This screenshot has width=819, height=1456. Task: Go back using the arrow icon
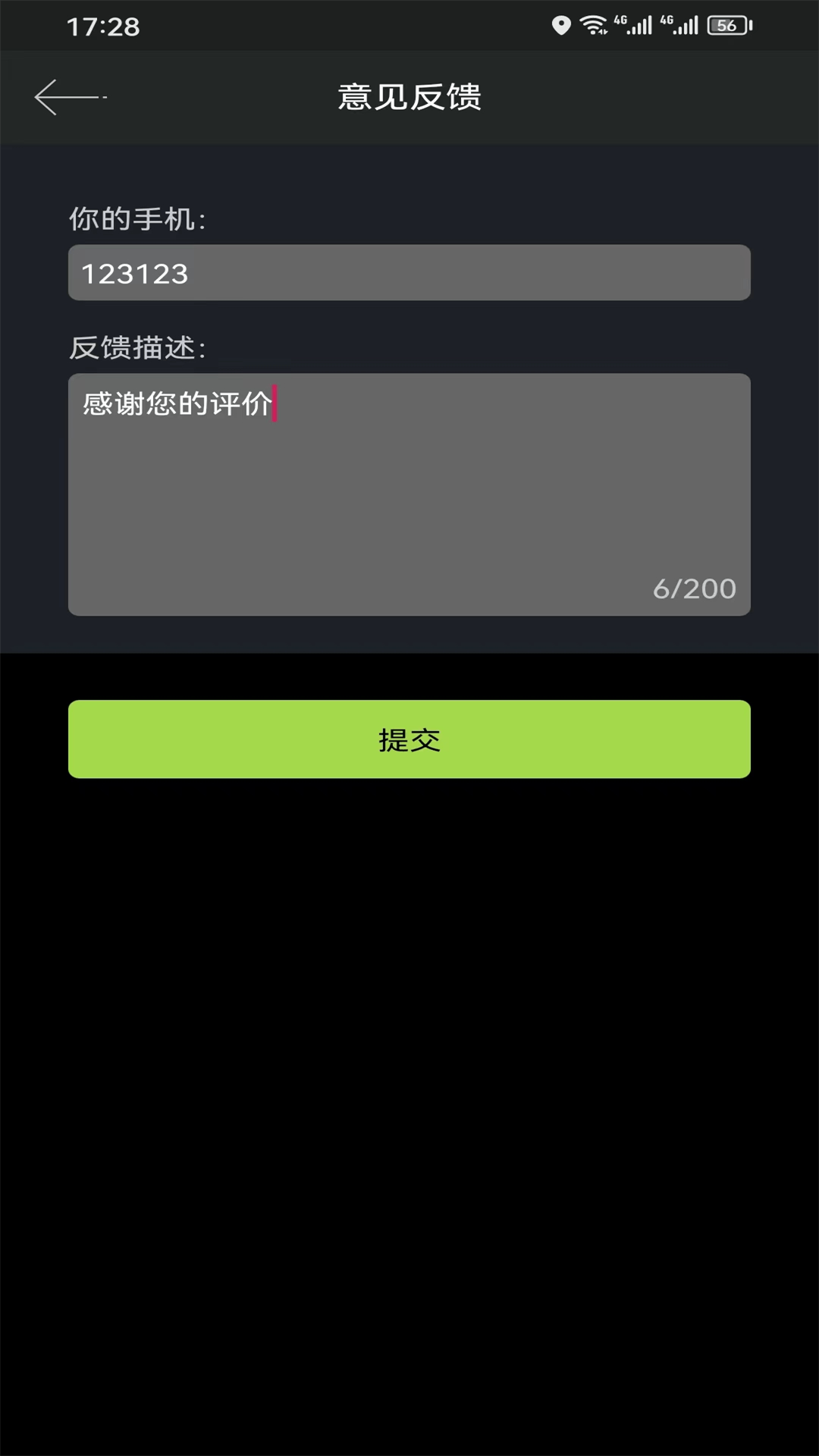pos(68,97)
